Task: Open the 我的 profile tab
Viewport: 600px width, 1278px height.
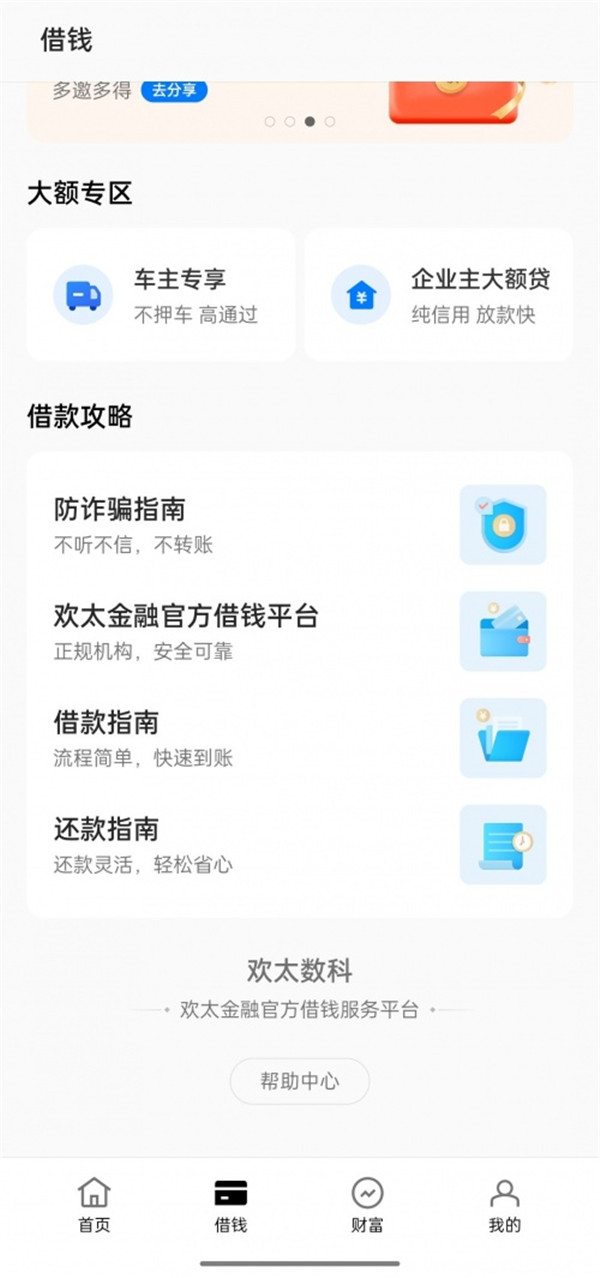Action: (x=504, y=1204)
